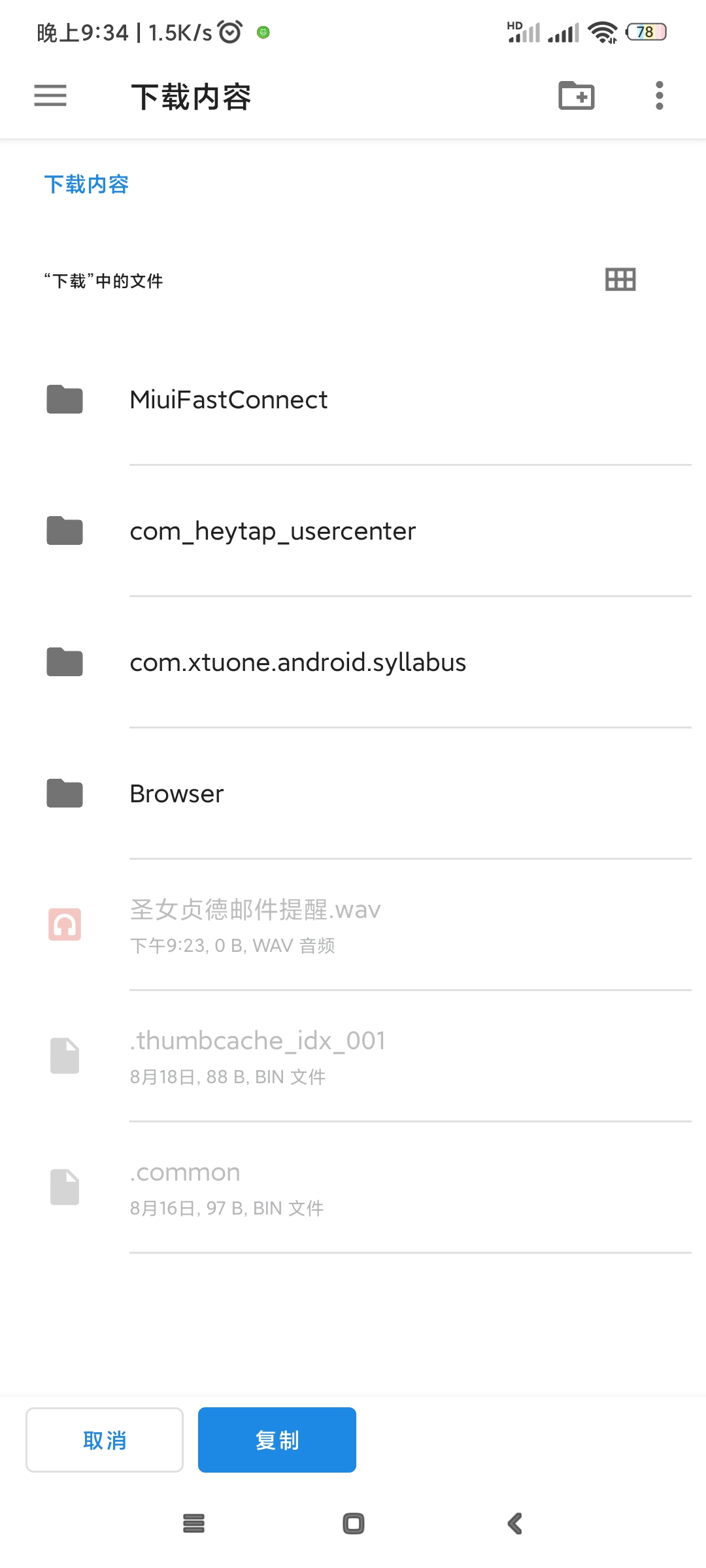Image resolution: width=706 pixels, height=1568 pixels.
Task: Tap the 取消 cancel button
Action: (x=105, y=1440)
